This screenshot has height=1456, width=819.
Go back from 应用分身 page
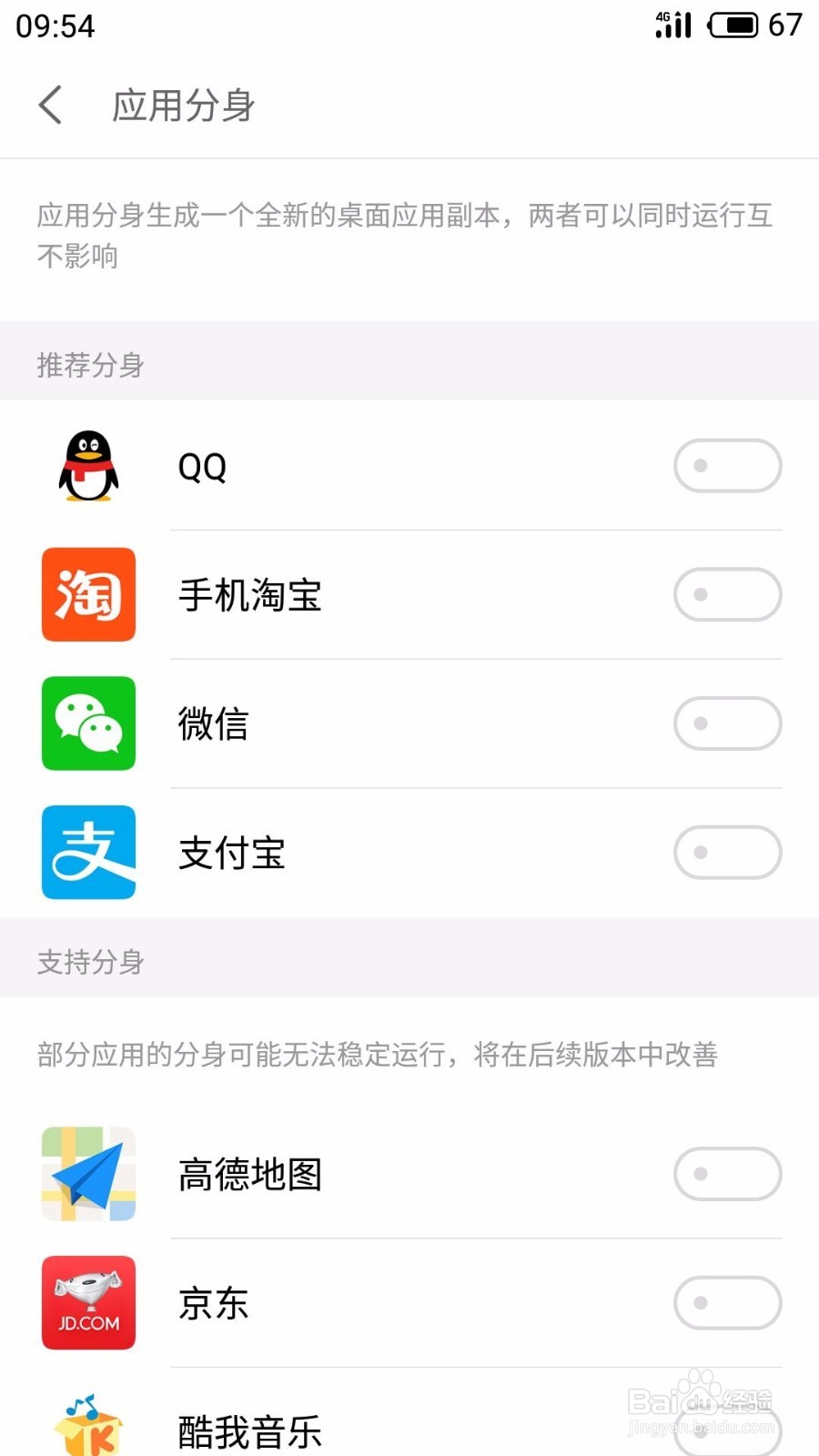tap(51, 105)
